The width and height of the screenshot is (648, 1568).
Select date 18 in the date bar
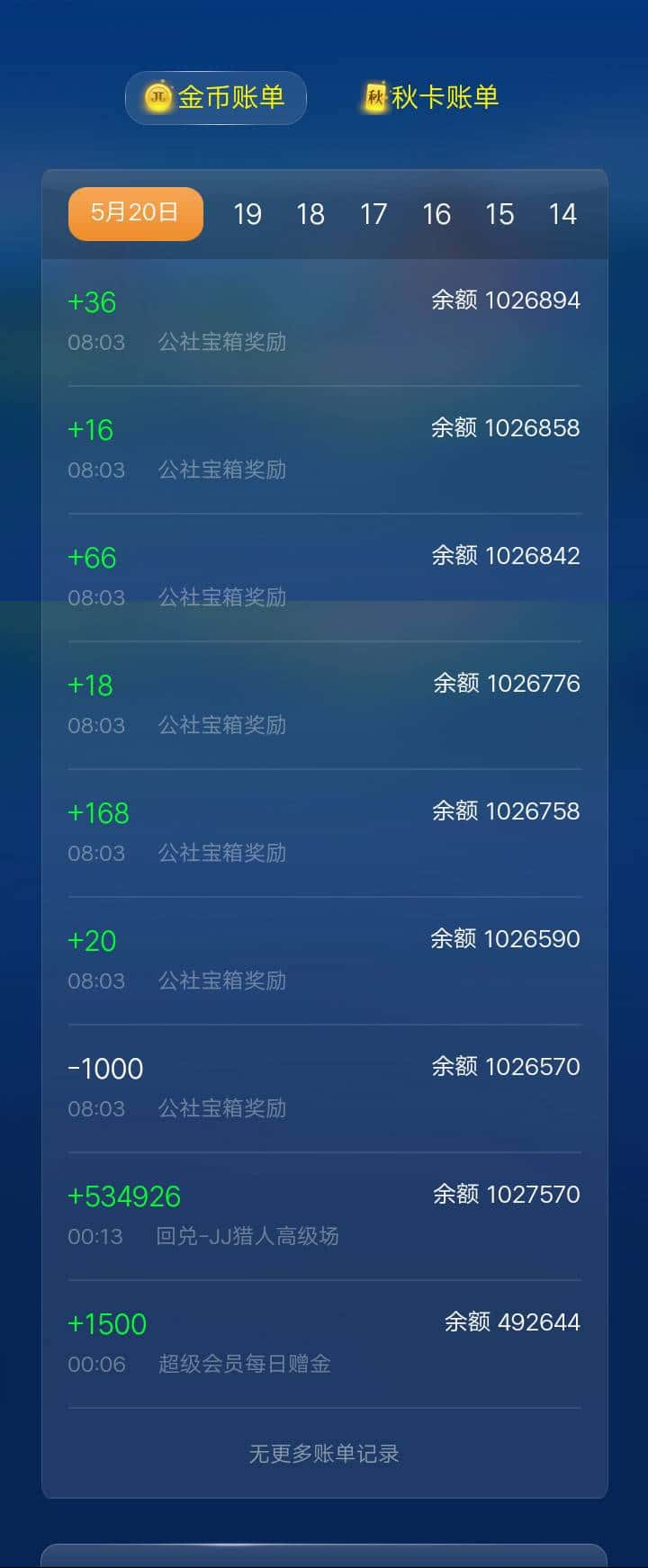pos(310,214)
